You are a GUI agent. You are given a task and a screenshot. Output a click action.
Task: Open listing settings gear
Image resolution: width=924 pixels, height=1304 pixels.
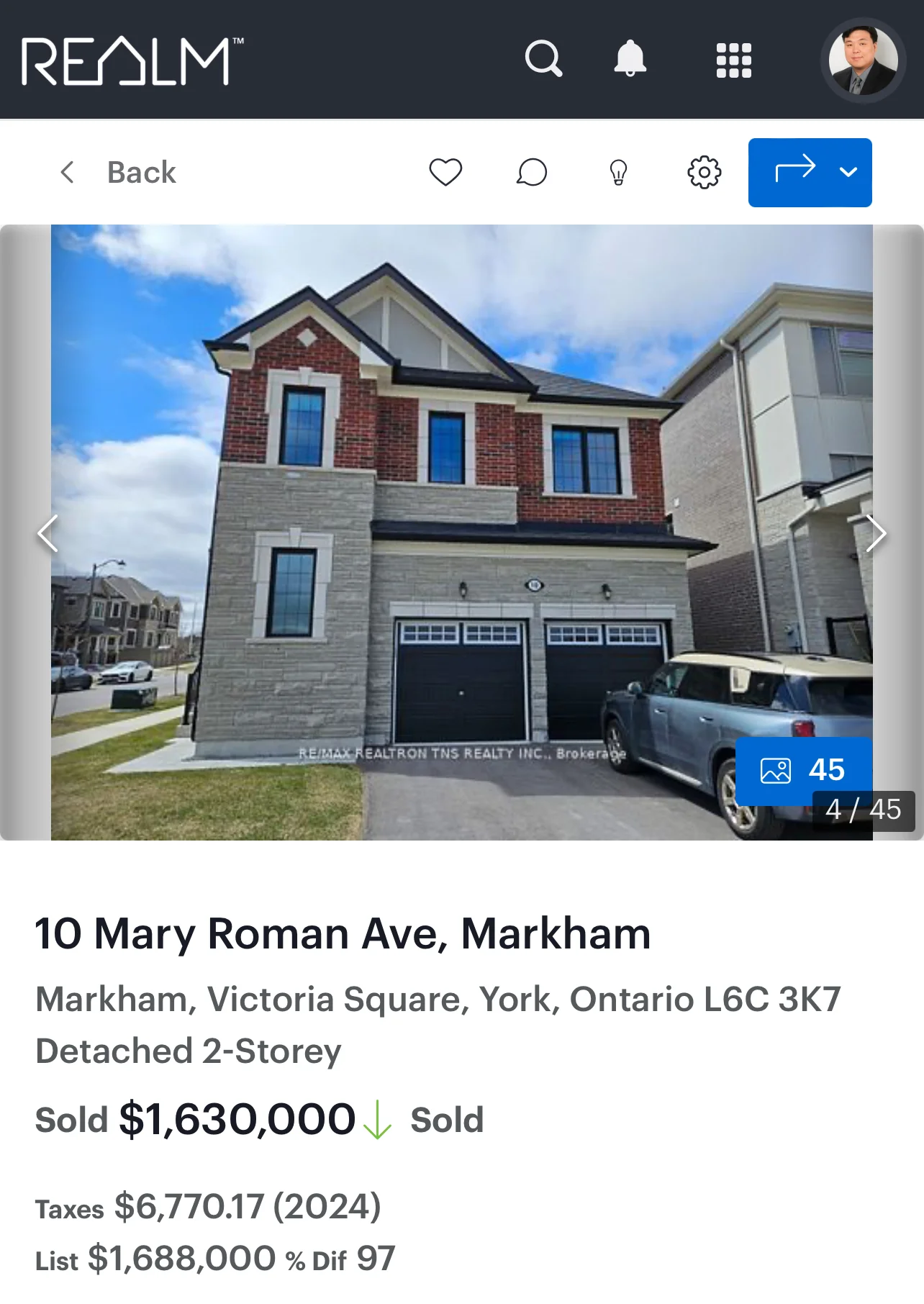[704, 173]
